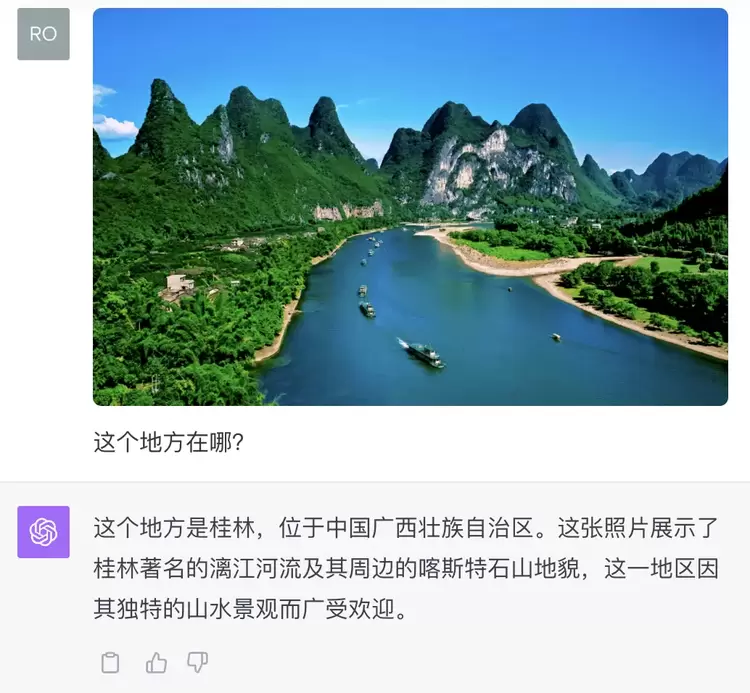Give the reply a thumbs down
750x693 pixels.
(x=198, y=662)
